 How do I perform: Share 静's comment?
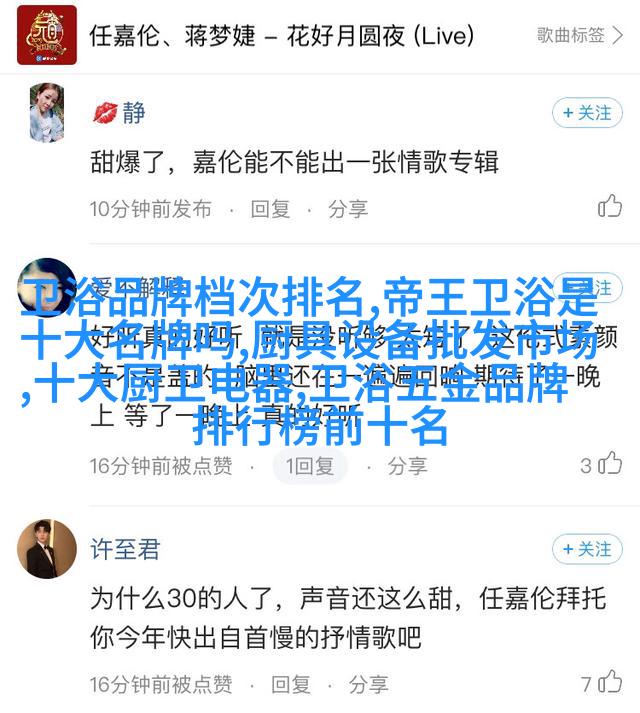(348, 209)
